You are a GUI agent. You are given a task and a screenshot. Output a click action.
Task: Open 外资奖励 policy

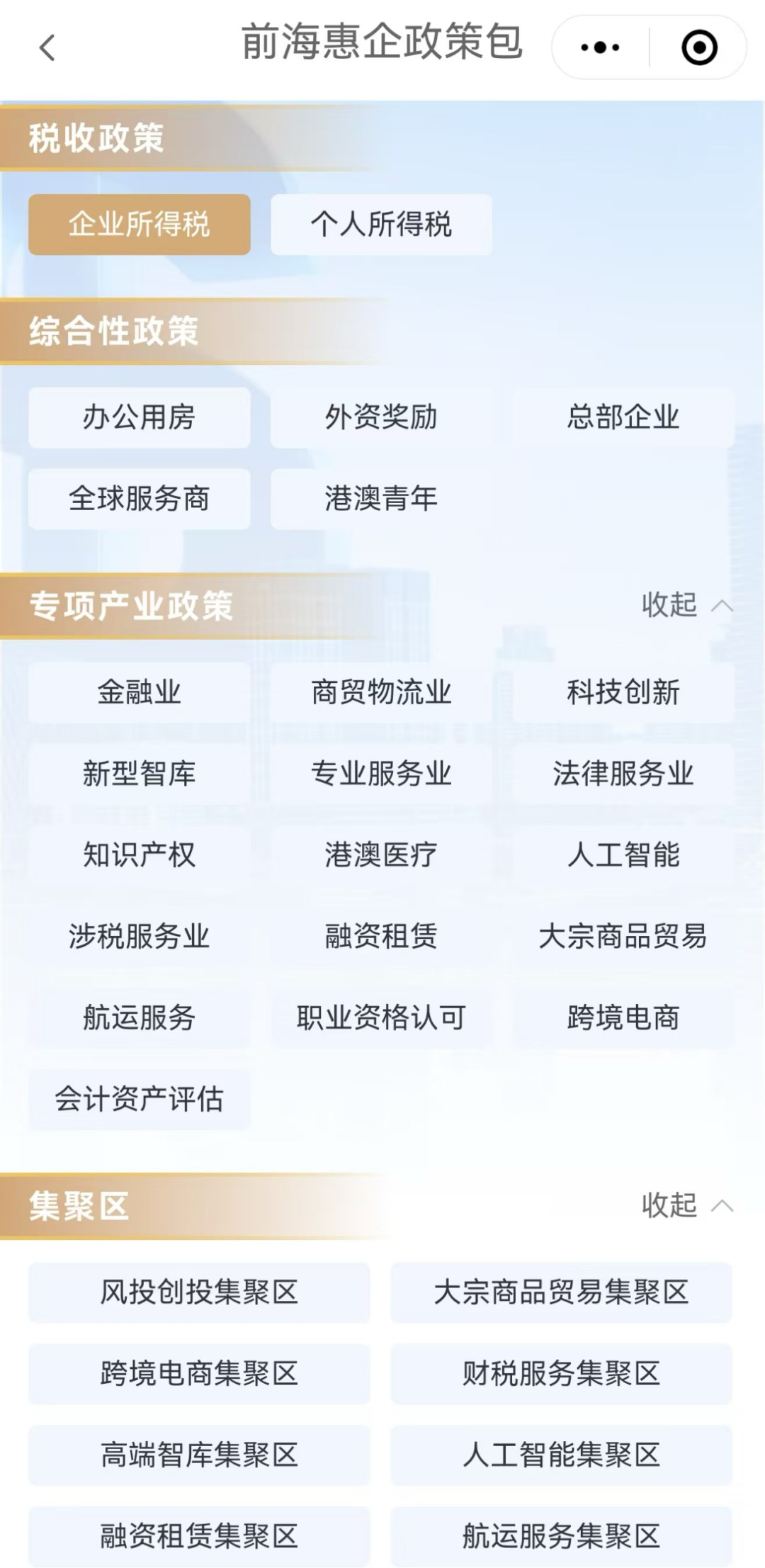coord(381,417)
